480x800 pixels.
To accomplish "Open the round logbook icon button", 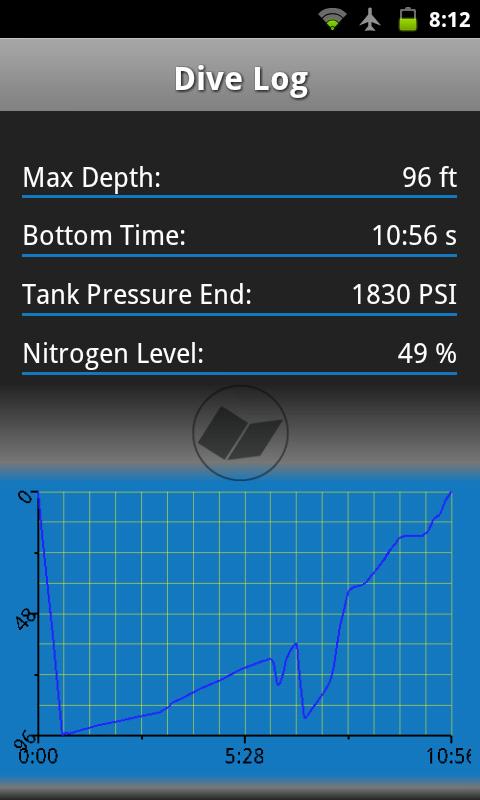I will click(x=240, y=433).
